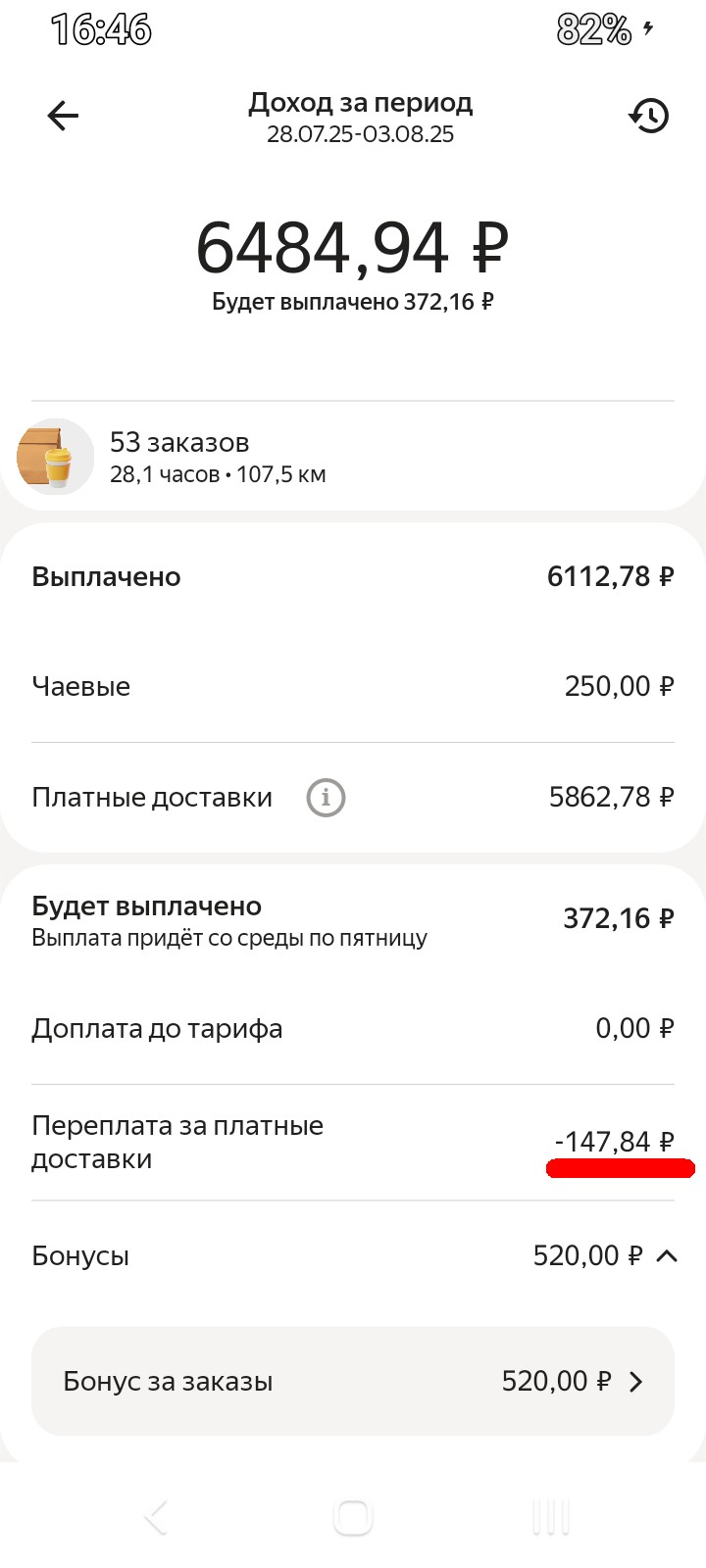Open Бонус за заказы details
Viewport: 706px width, 1568px height.
353,1382
